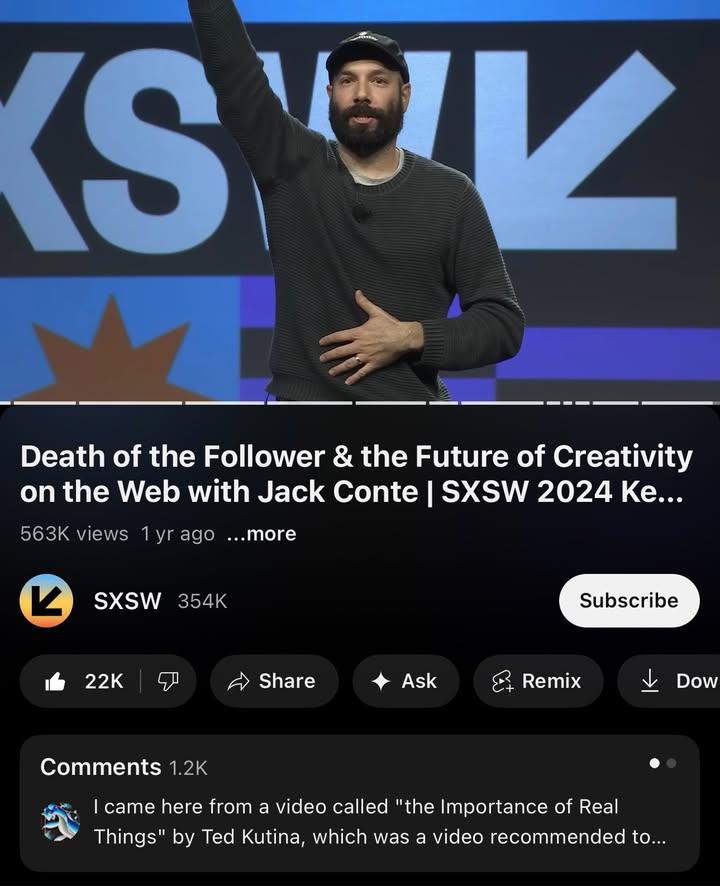The width and height of the screenshot is (720, 886).
Task: Tap the video player to show controls
Action: pyautogui.click(x=360, y=200)
